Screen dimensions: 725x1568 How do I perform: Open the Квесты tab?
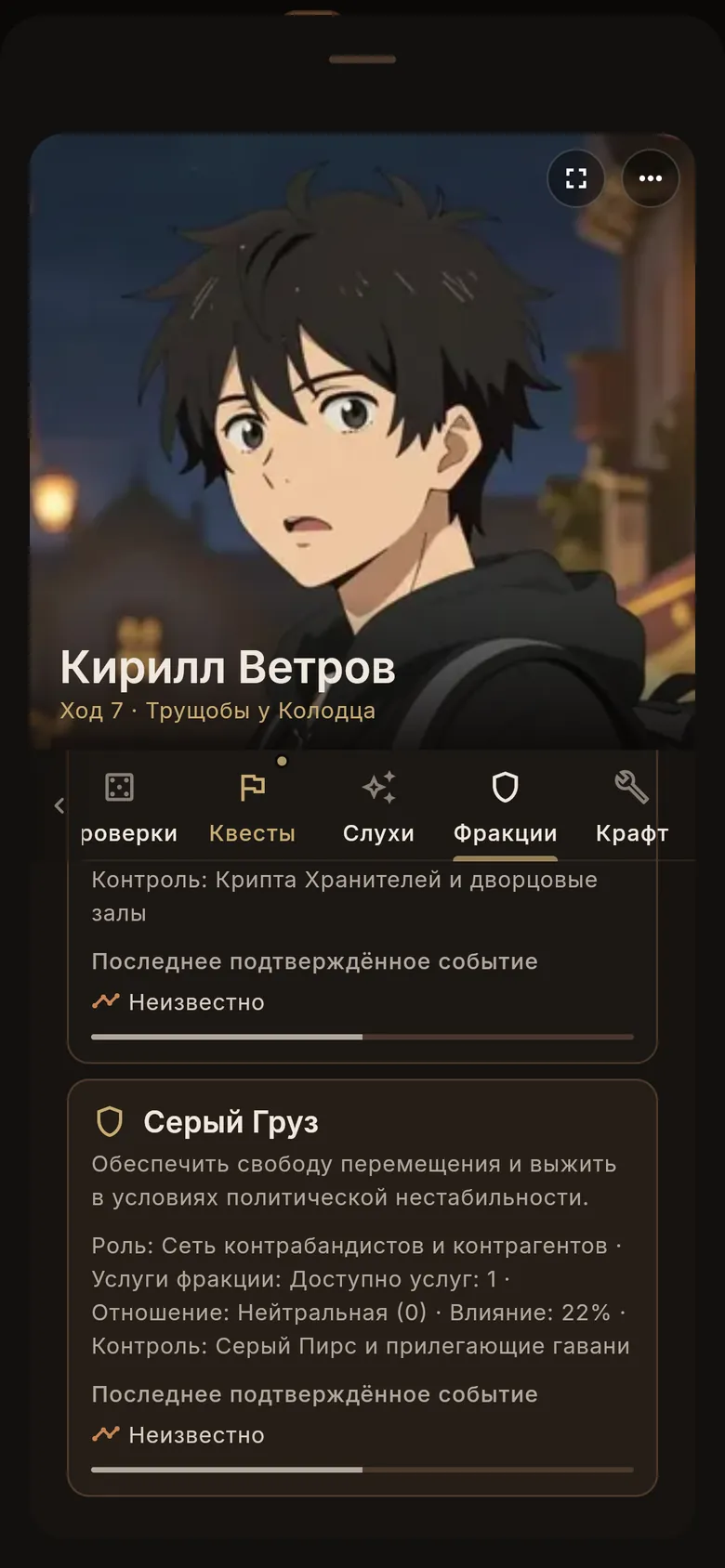coord(252,806)
